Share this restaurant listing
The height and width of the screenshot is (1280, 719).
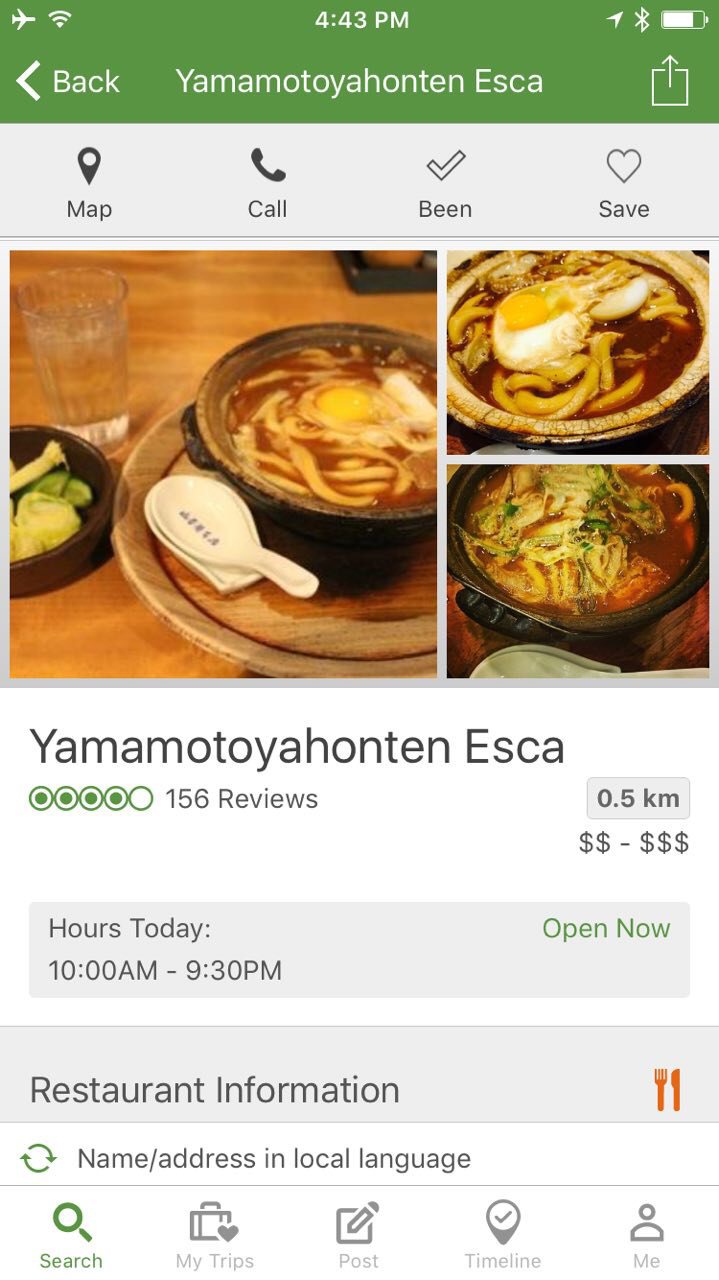669,80
